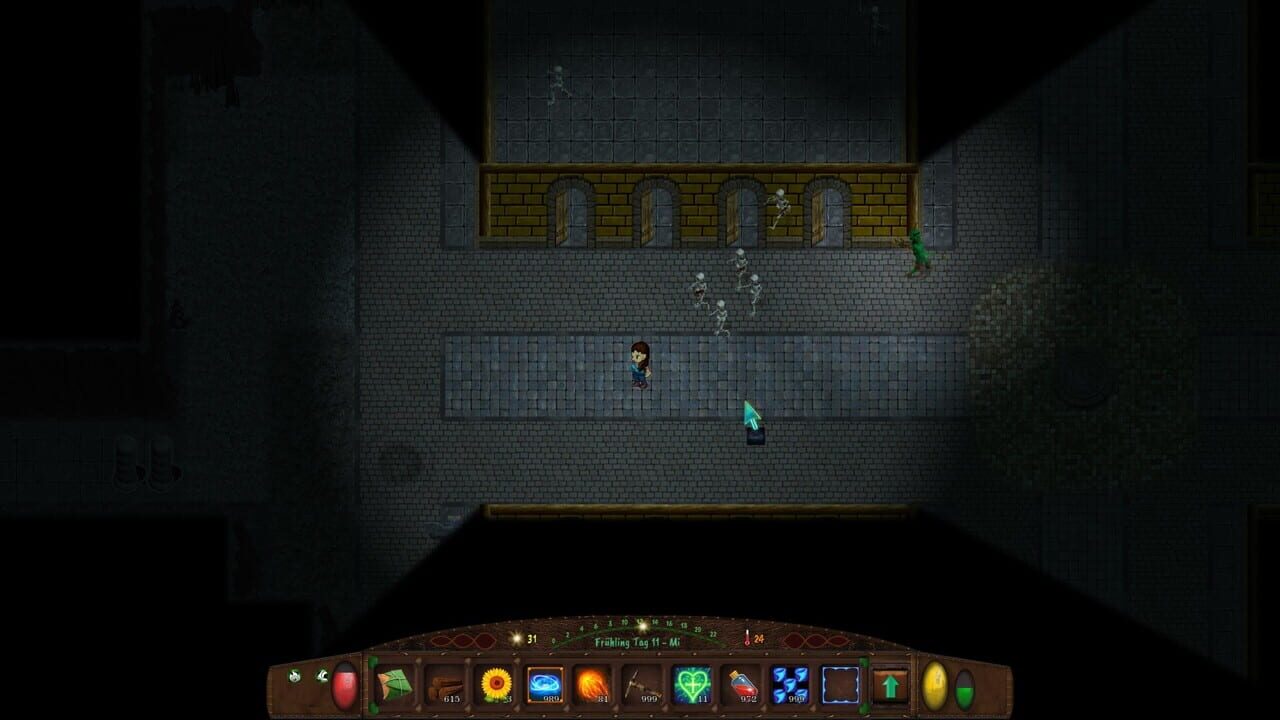
Task: Select the wood logs slot showing 615
Action: 444,685
